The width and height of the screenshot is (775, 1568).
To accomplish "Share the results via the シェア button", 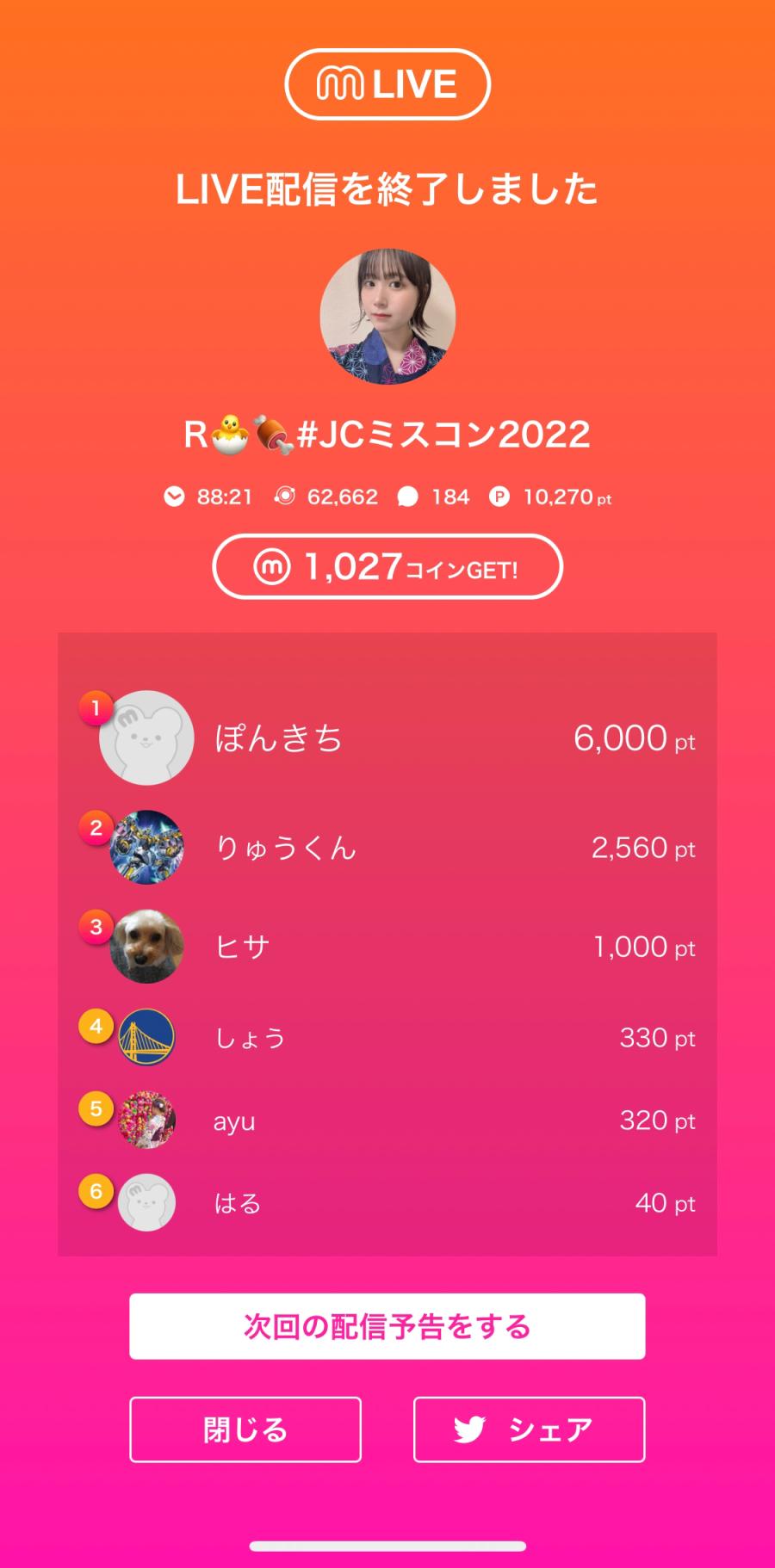I will 529,1429.
